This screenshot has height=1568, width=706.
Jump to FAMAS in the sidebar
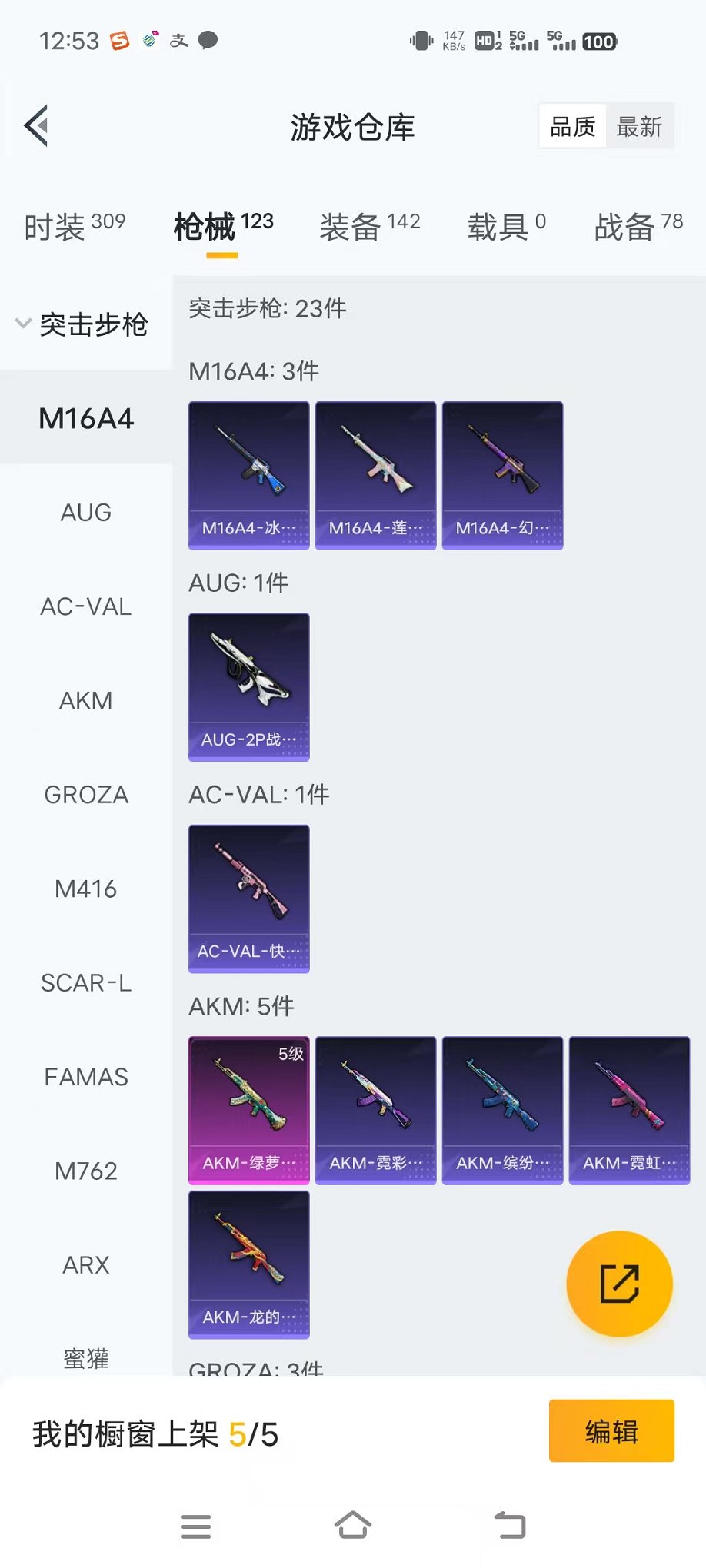pyautogui.click(x=86, y=1077)
